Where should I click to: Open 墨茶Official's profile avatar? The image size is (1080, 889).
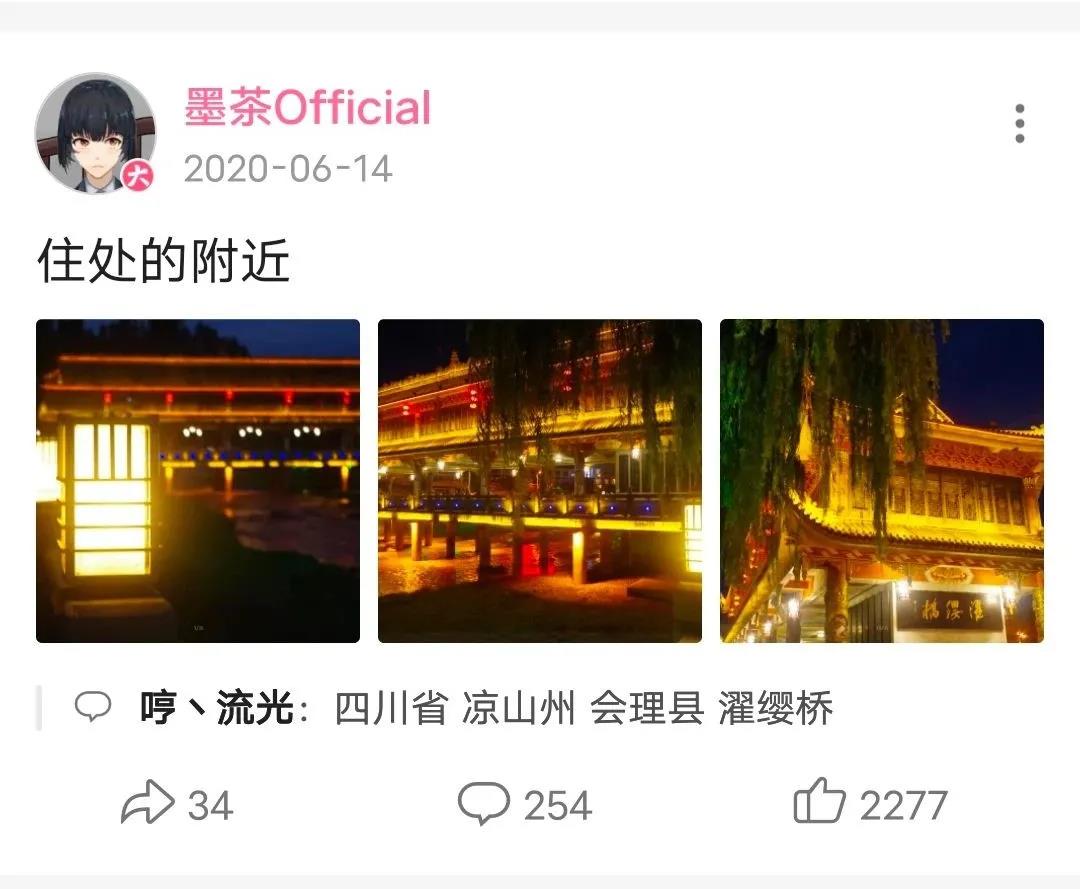(96, 133)
